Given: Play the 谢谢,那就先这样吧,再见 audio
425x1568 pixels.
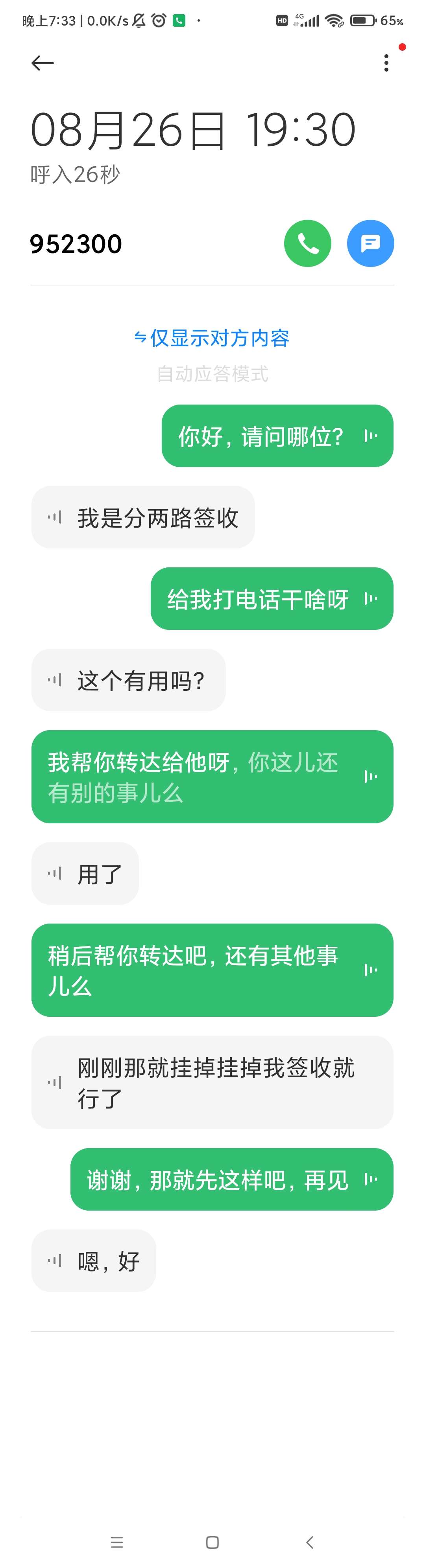Looking at the screenshot, I should (x=370, y=1179).
